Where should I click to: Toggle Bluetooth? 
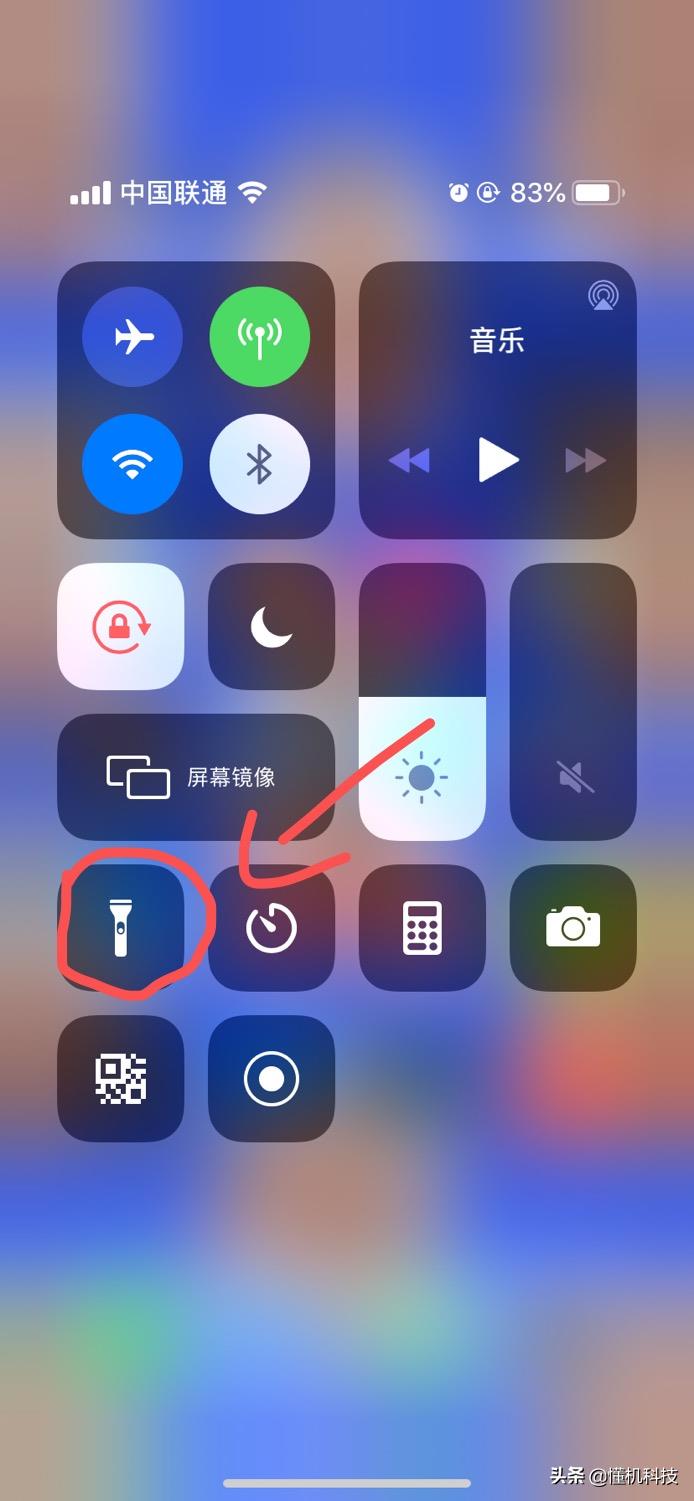(x=259, y=464)
